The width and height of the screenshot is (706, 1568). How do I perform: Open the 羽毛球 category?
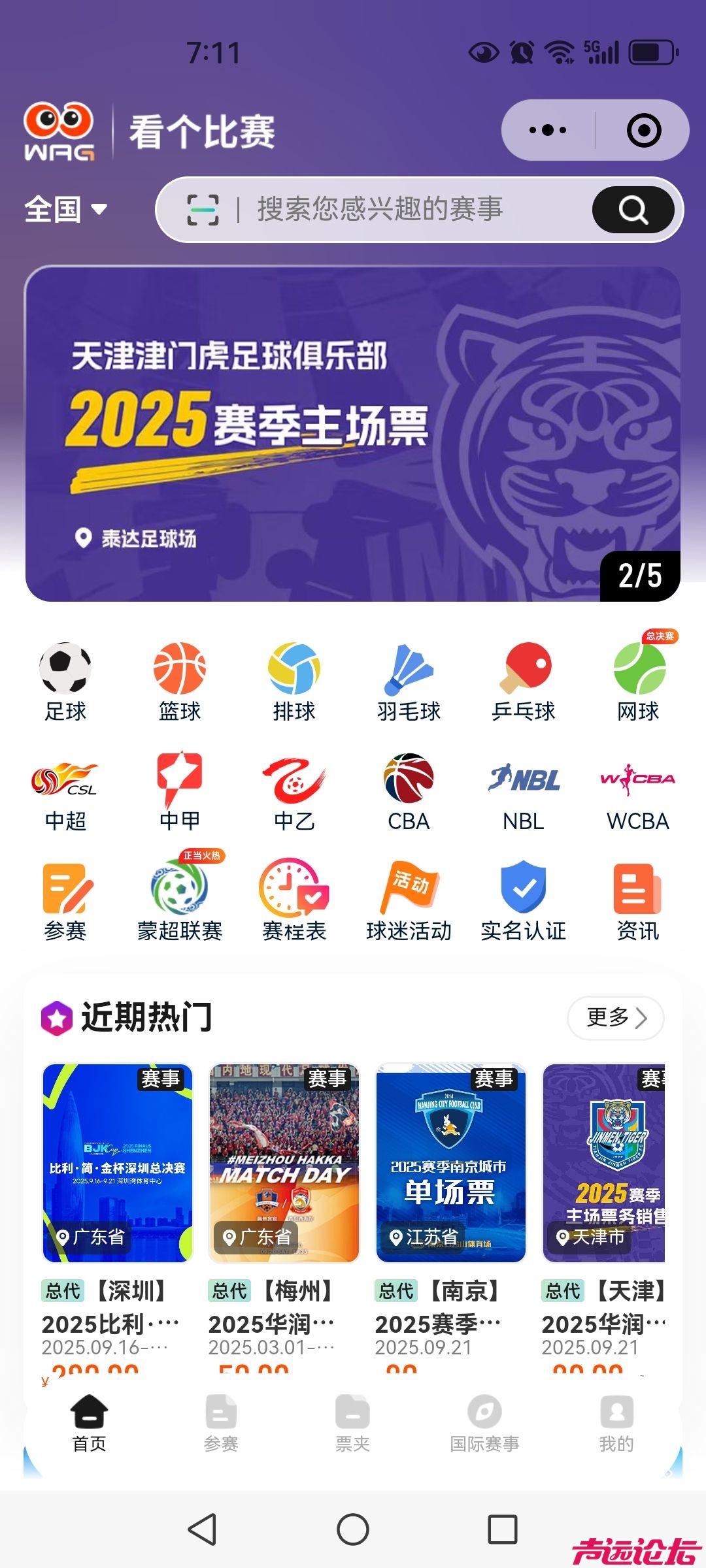pos(409,681)
